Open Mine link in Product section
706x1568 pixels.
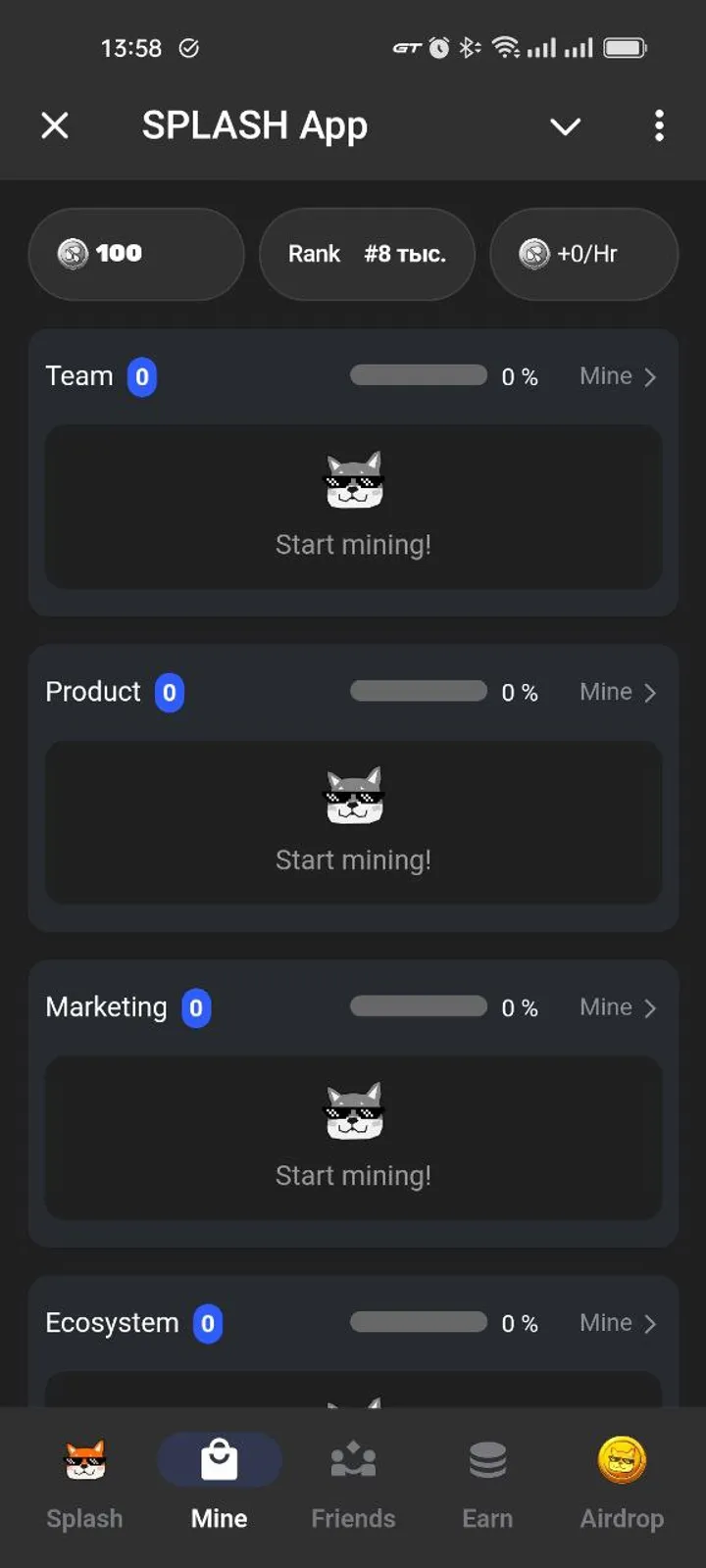pos(617,692)
